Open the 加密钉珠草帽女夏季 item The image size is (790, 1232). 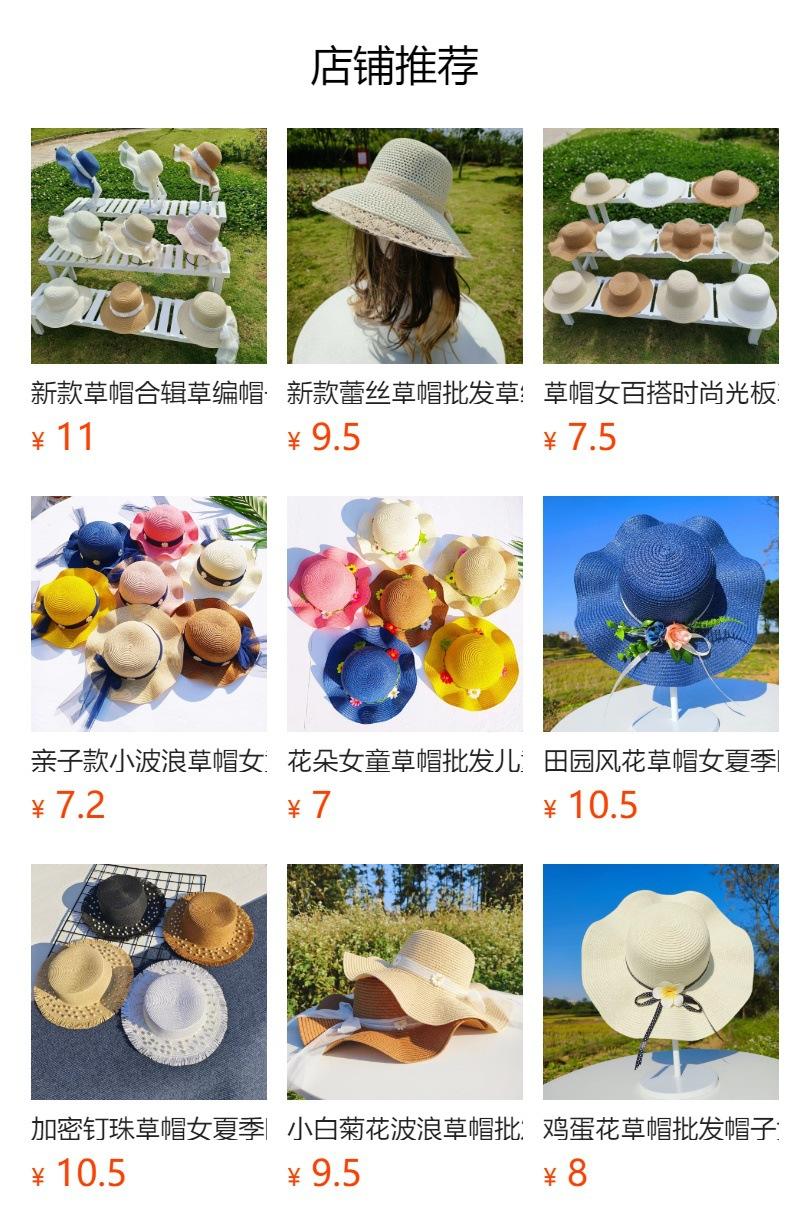tap(149, 1027)
